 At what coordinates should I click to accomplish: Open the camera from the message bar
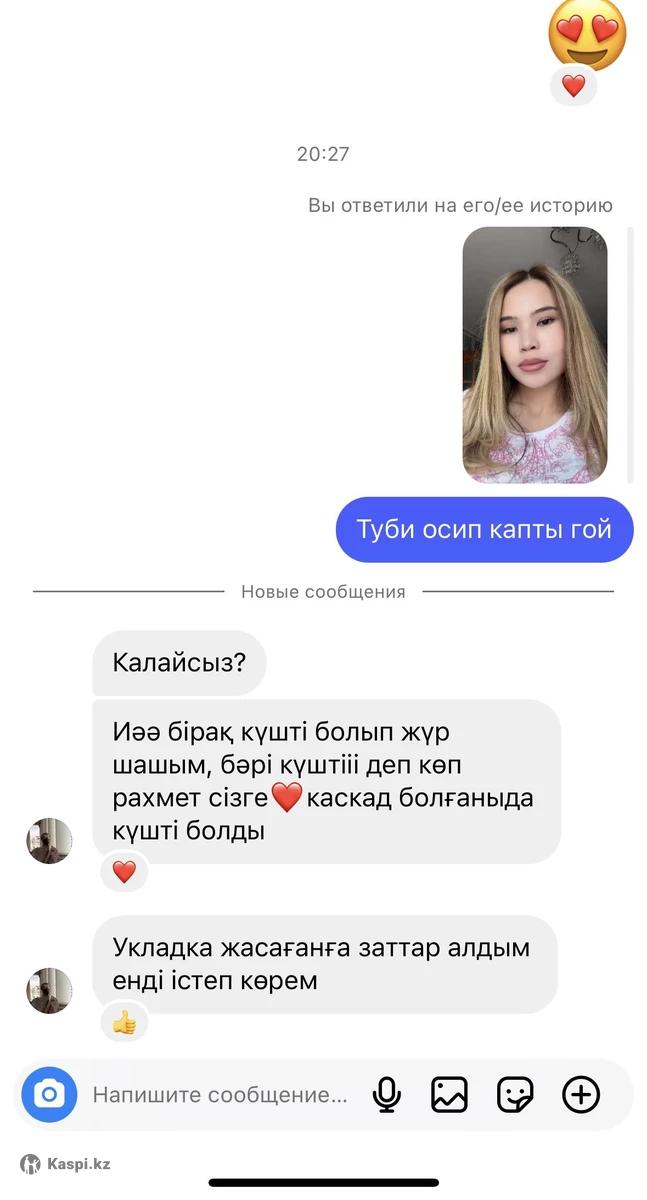pyautogui.click(x=48, y=1095)
